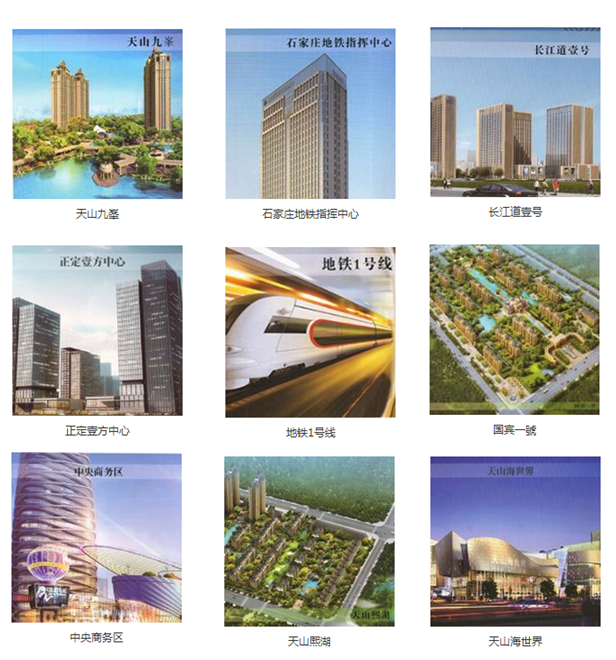
Task: View the 国宾一號 project
Action: (x=515, y=329)
